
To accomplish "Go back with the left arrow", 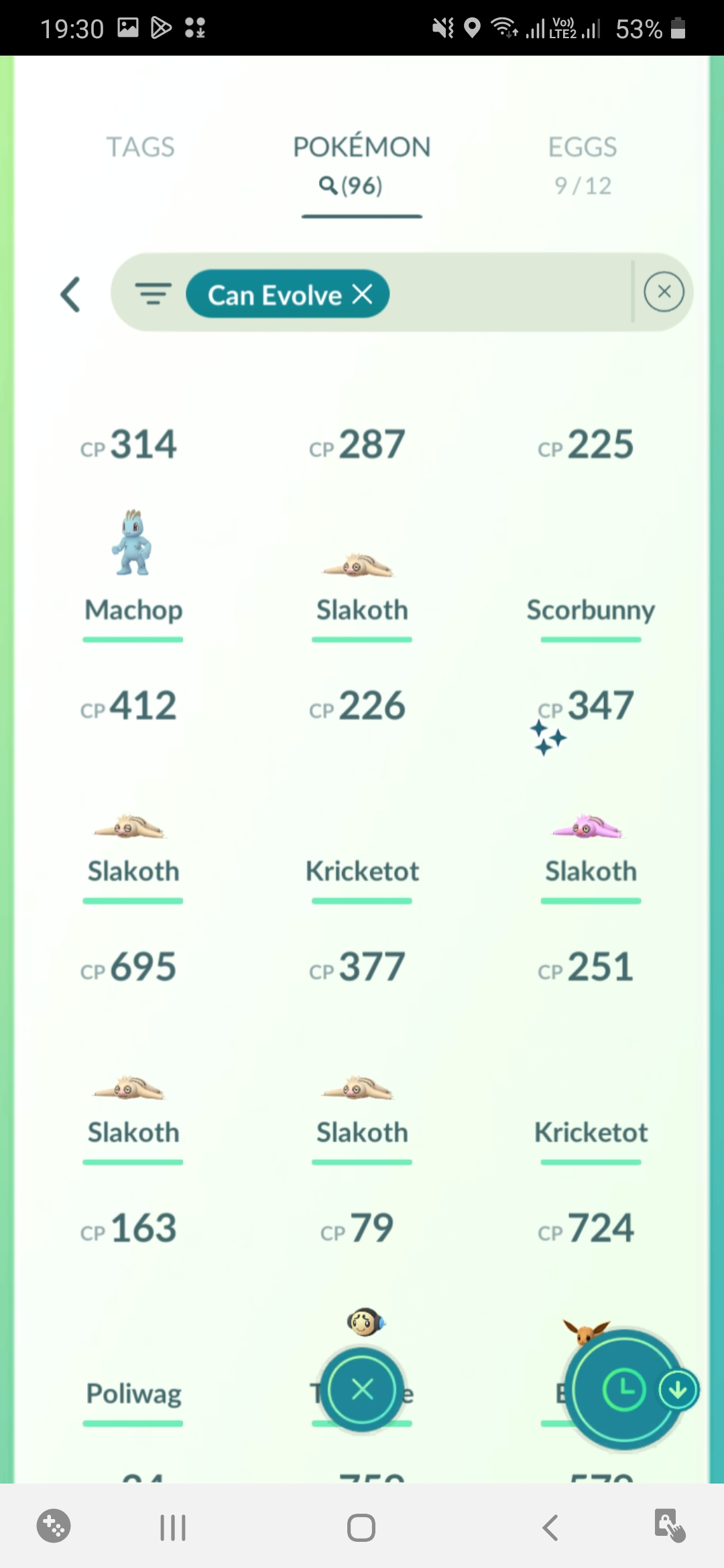I will click(x=71, y=294).
